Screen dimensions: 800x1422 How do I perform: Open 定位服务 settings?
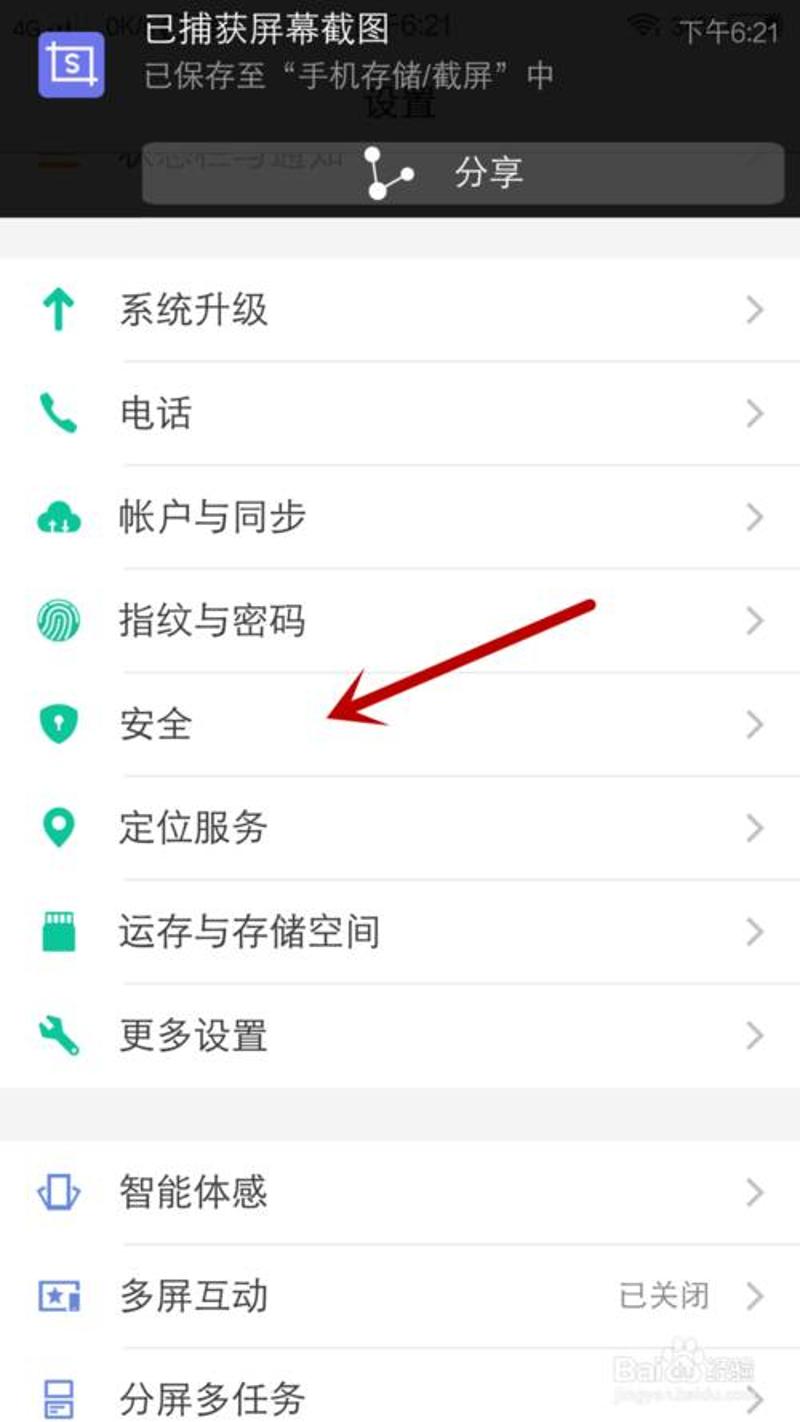tap(400, 828)
